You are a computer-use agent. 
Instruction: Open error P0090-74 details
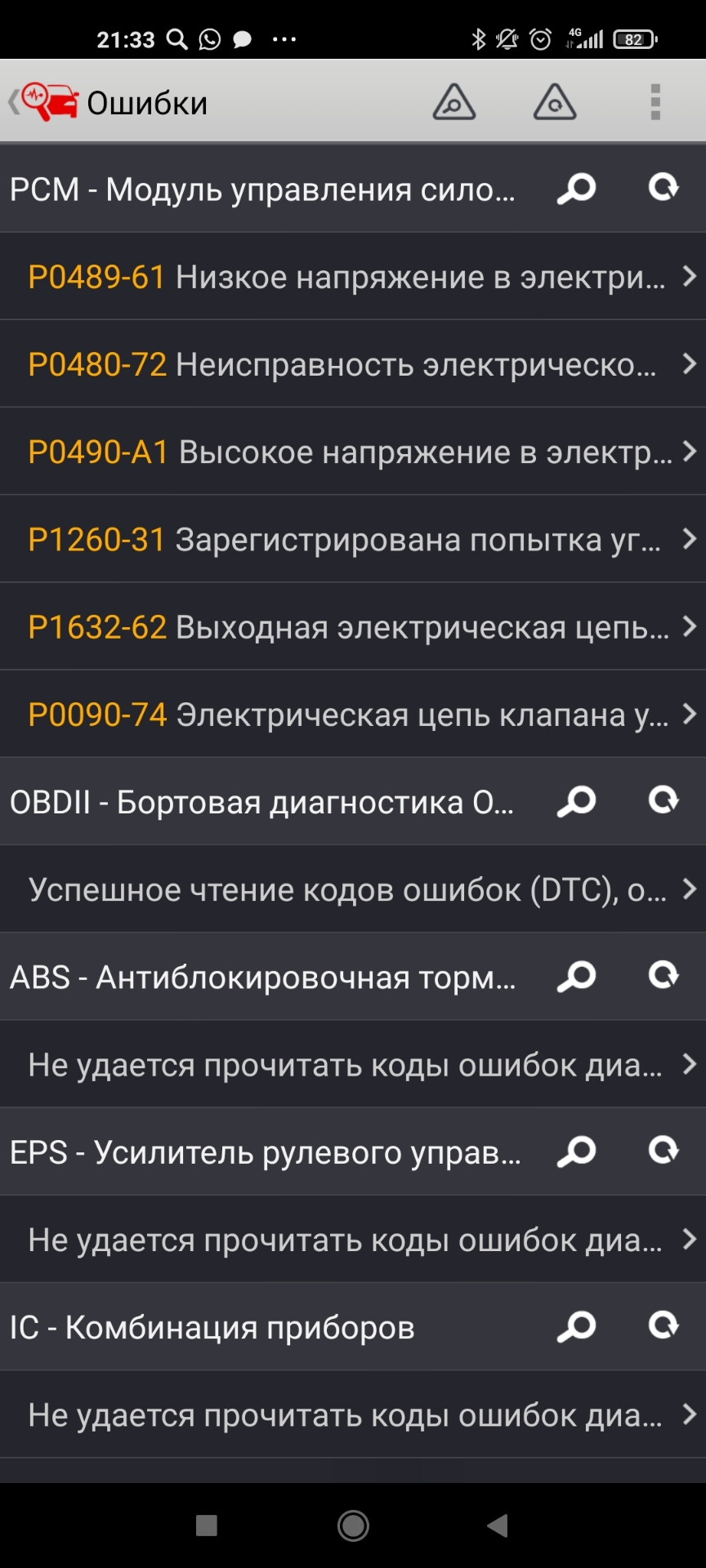tap(353, 715)
